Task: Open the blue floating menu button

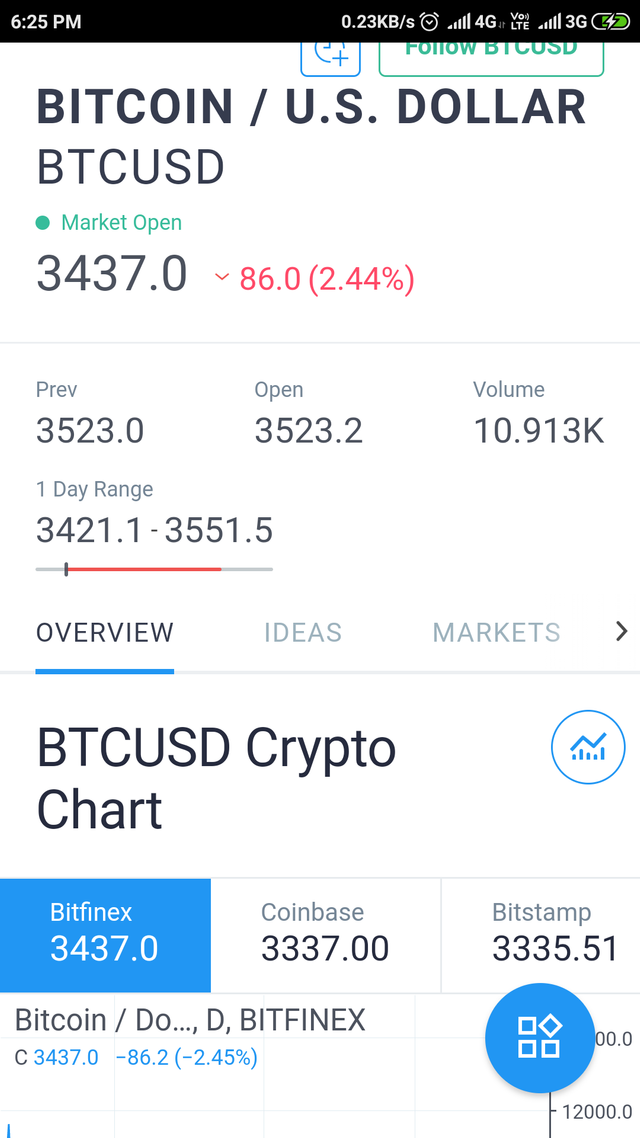Action: tap(539, 1037)
